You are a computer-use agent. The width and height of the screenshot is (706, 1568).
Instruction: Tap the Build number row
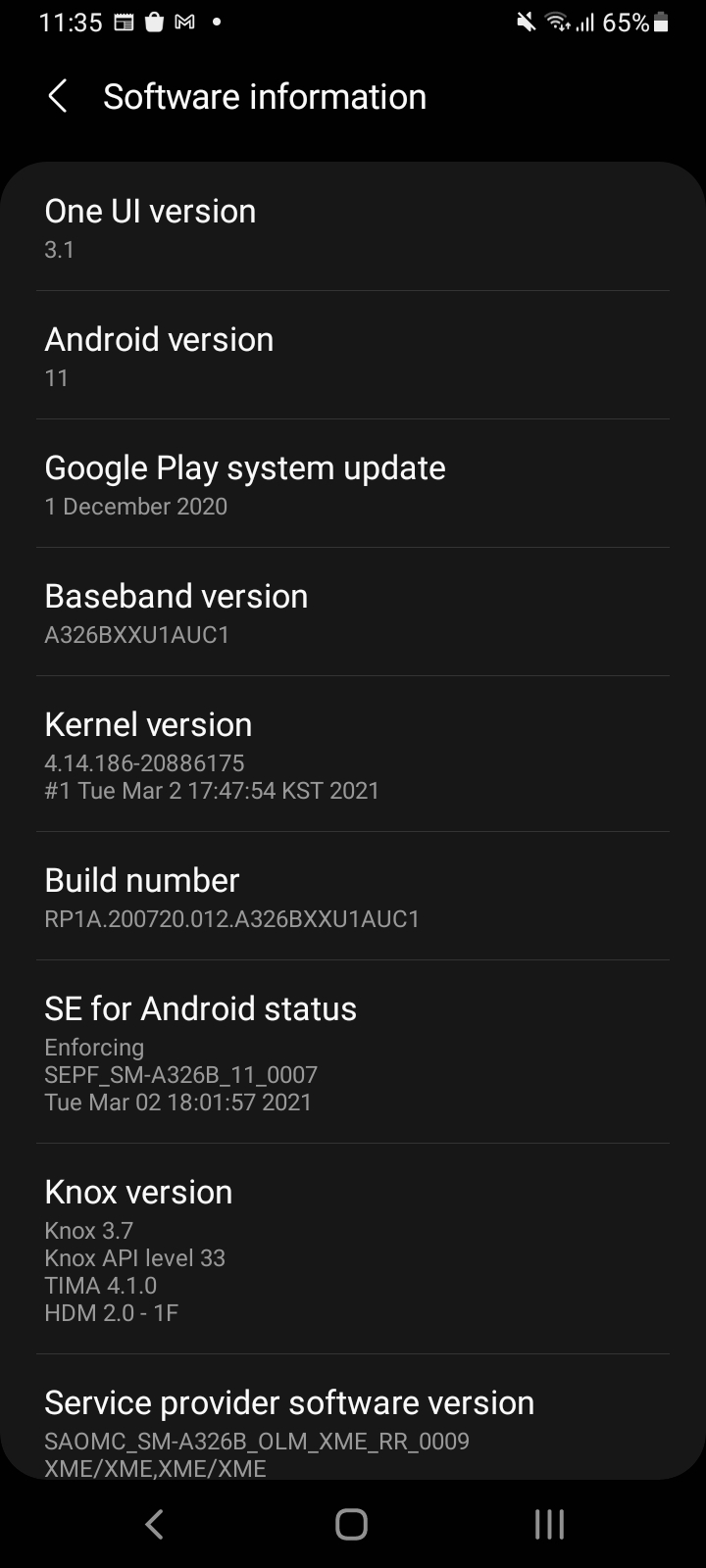(x=353, y=897)
